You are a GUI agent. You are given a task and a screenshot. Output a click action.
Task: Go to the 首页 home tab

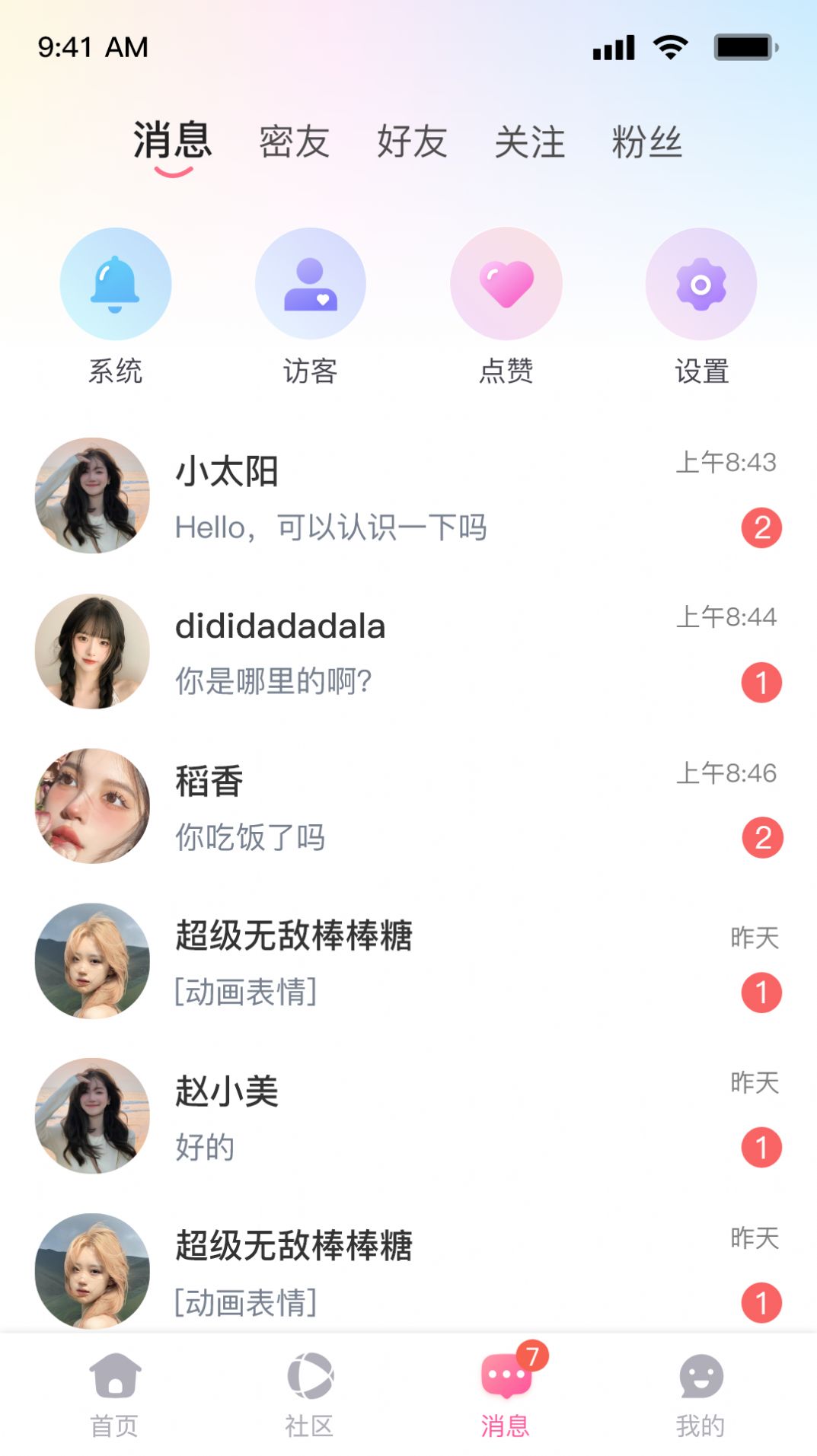pos(114,1394)
